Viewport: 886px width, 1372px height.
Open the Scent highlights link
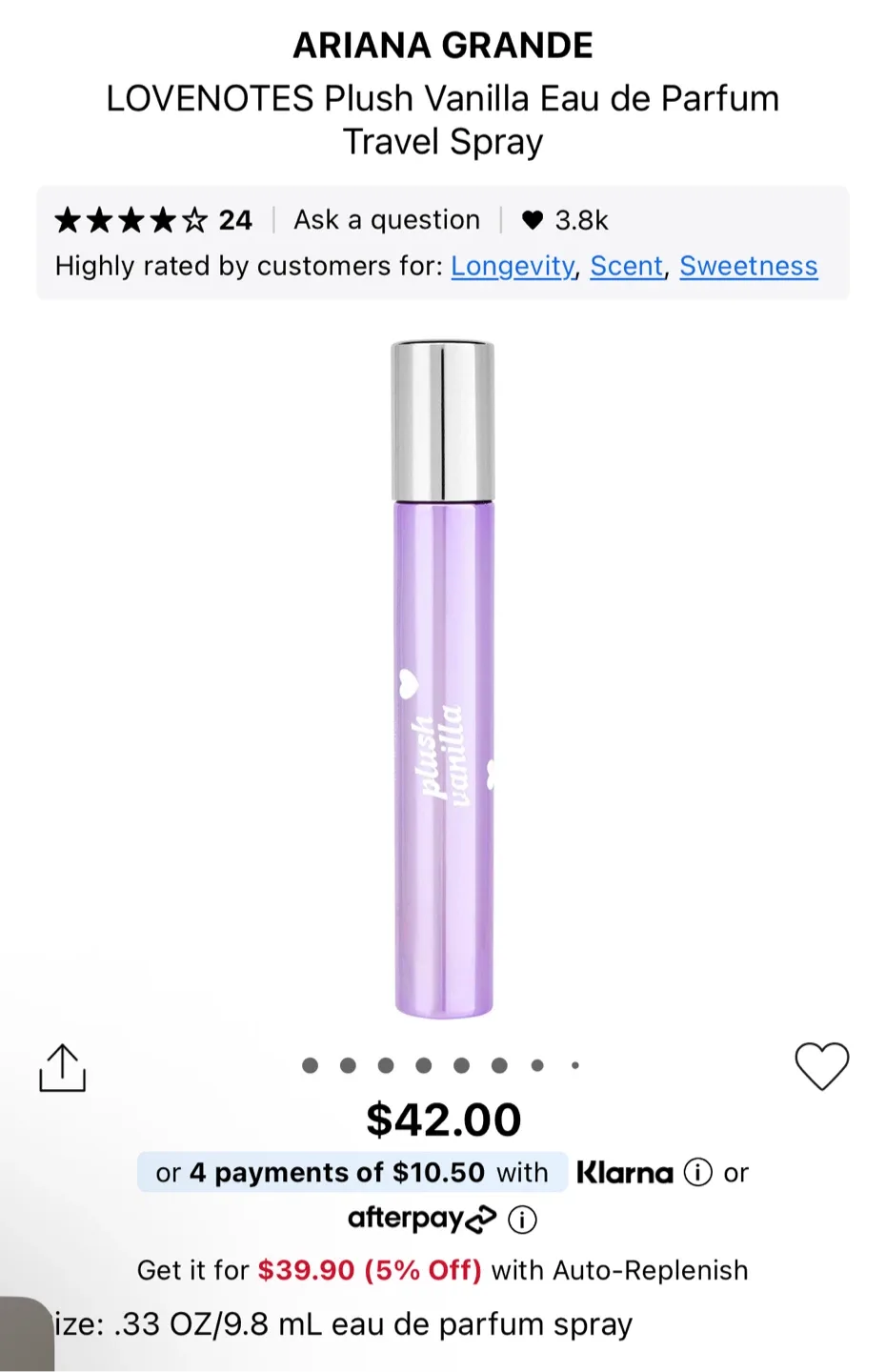[x=626, y=267]
